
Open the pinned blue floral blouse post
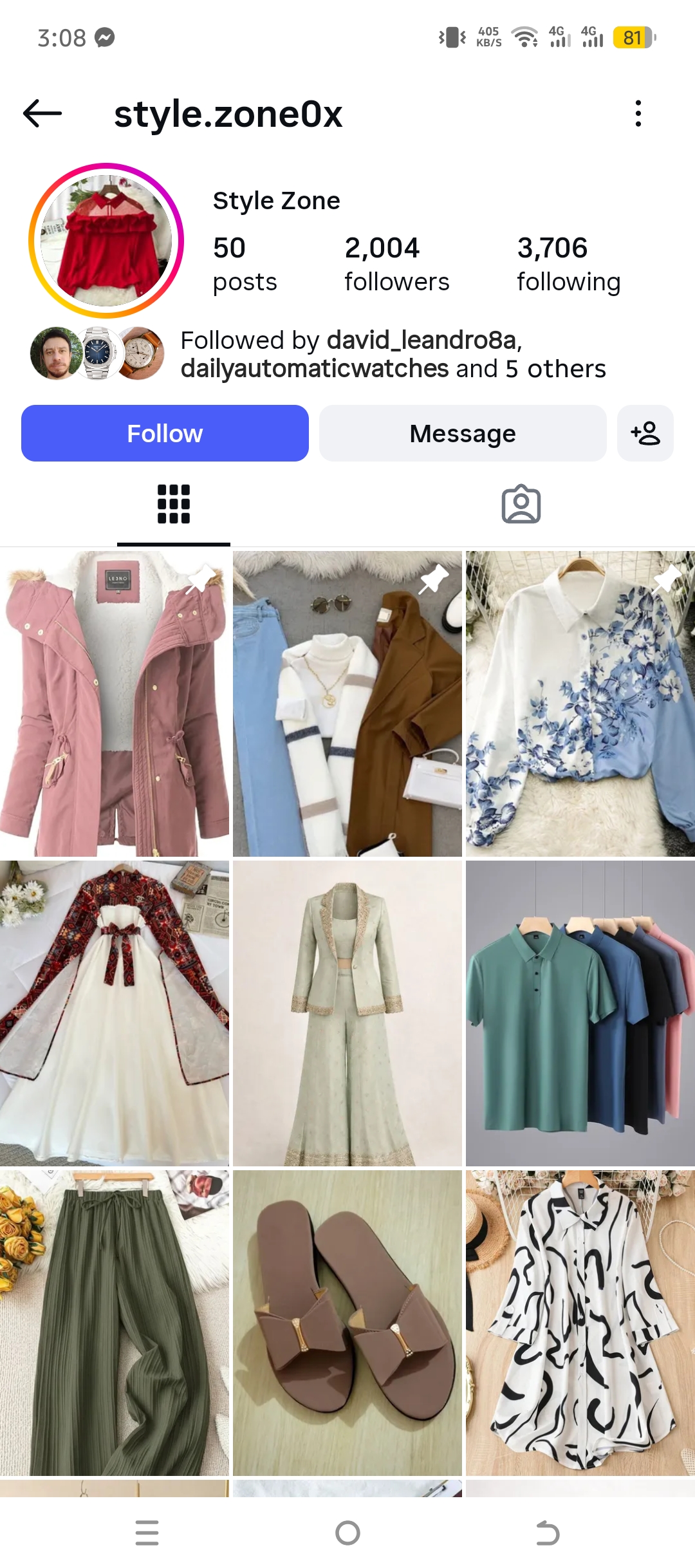[x=580, y=704]
